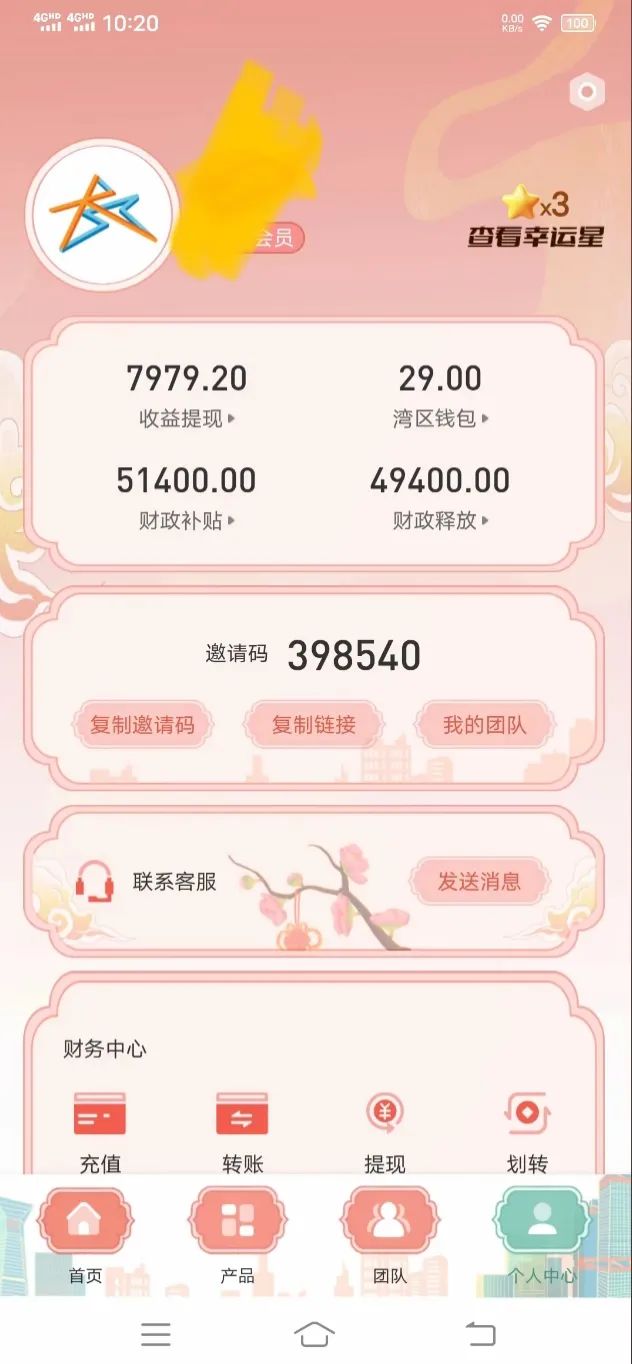Screen dimensions: 632x1364
Task: Switch to 首页 home tab
Action: tap(85, 1232)
